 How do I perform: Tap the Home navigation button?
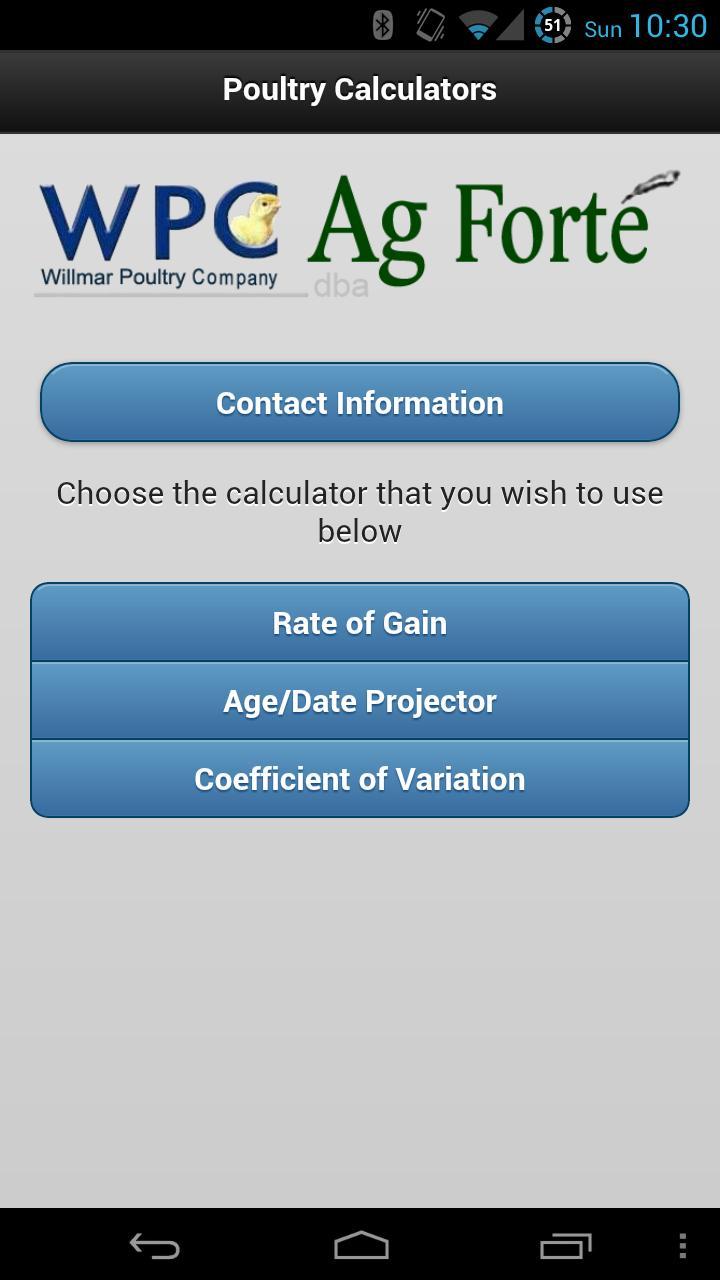pos(360,1246)
